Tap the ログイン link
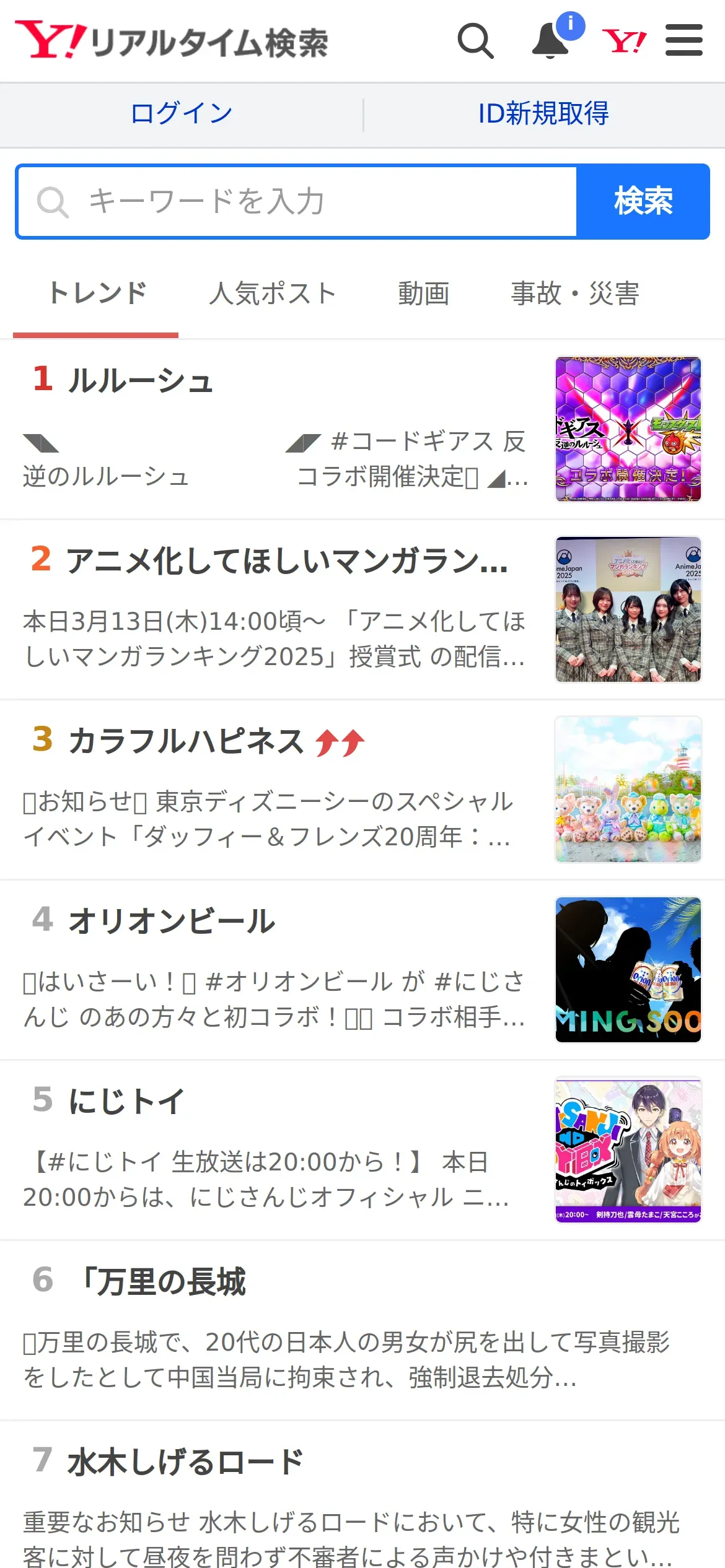The height and width of the screenshot is (1568, 725). click(x=181, y=113)
